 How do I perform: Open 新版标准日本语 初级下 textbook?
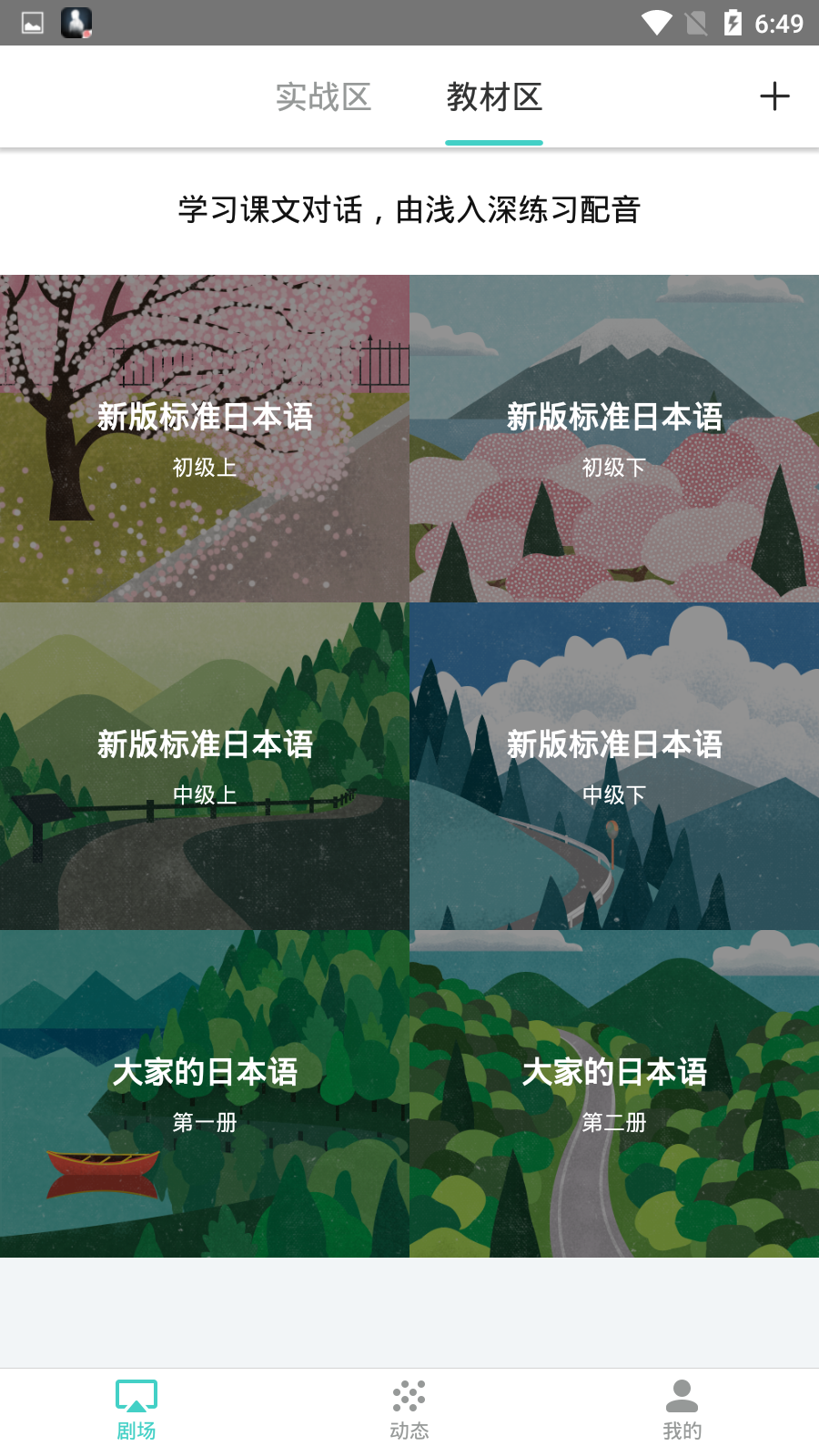(614, 437)
